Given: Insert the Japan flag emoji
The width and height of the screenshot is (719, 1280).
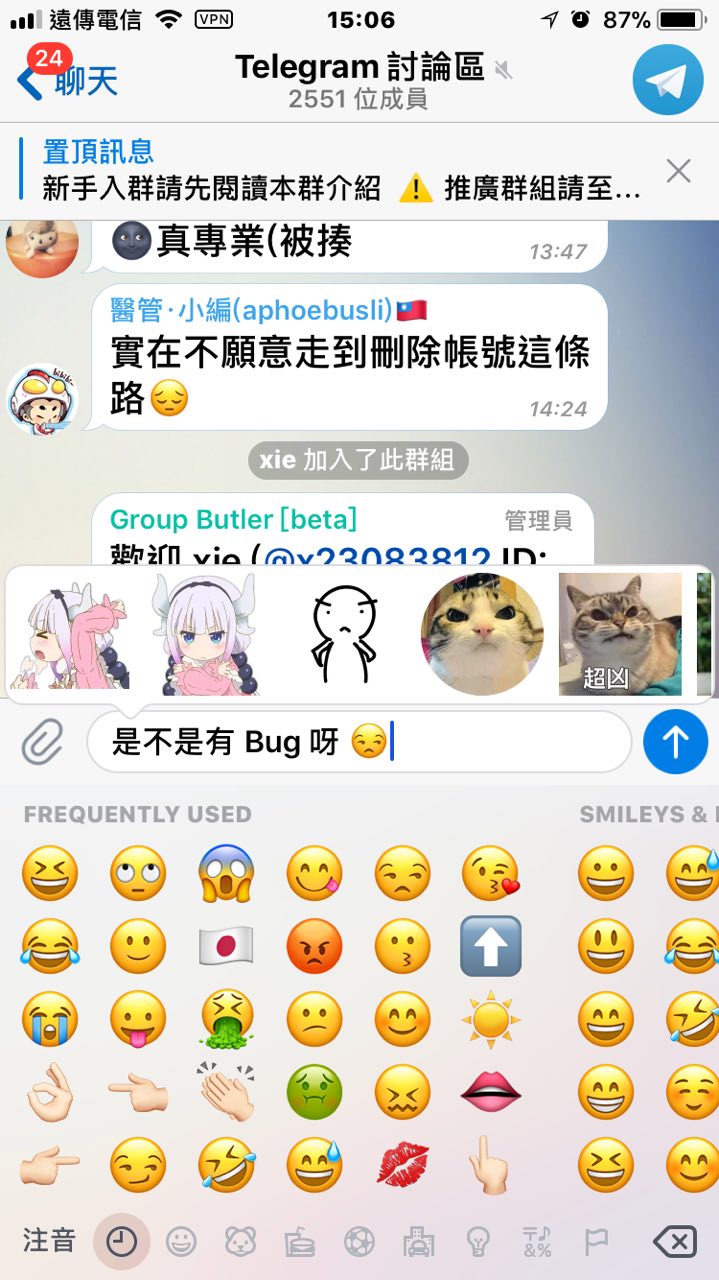Looking at the screenshot, I should (x=226, y=946).
